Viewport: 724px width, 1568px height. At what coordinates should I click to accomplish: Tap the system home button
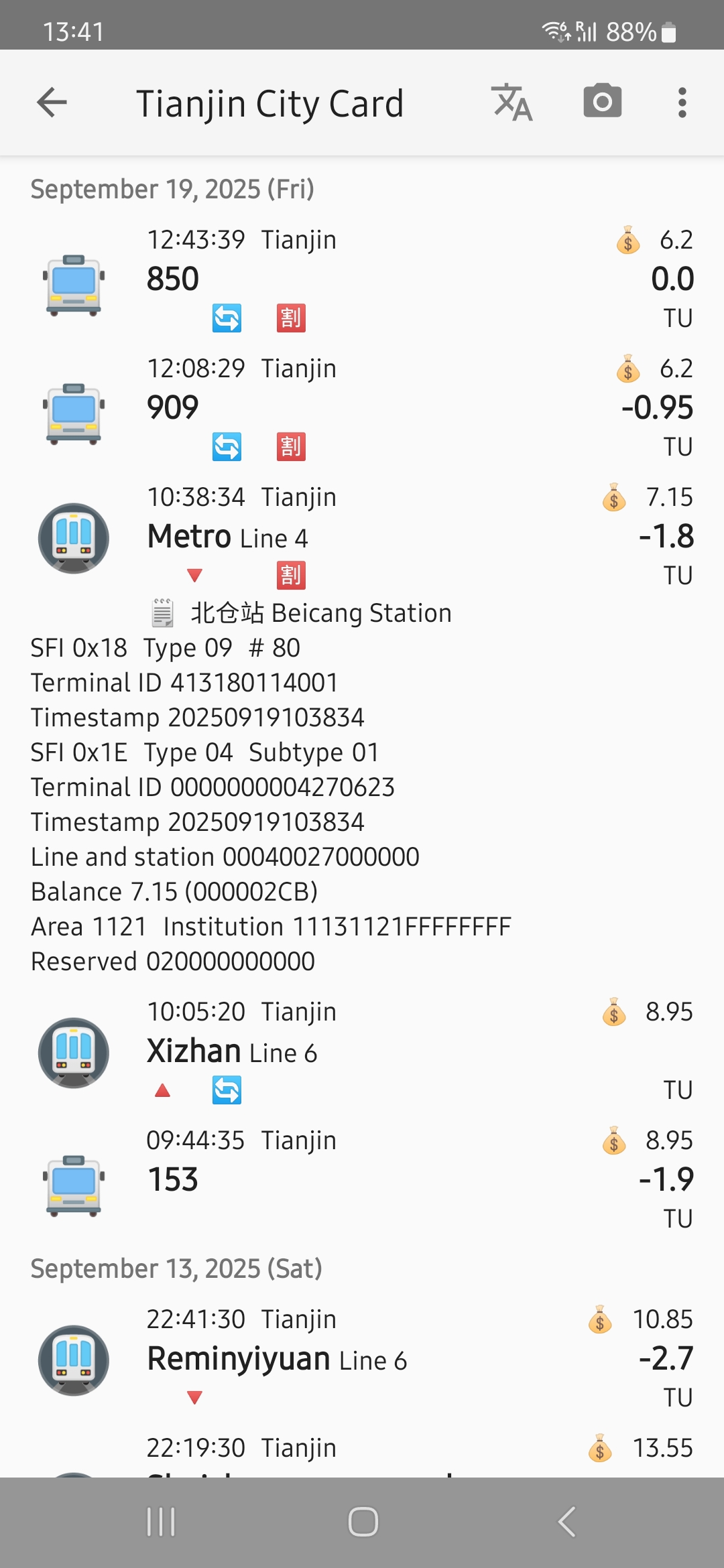[363, 1522]
